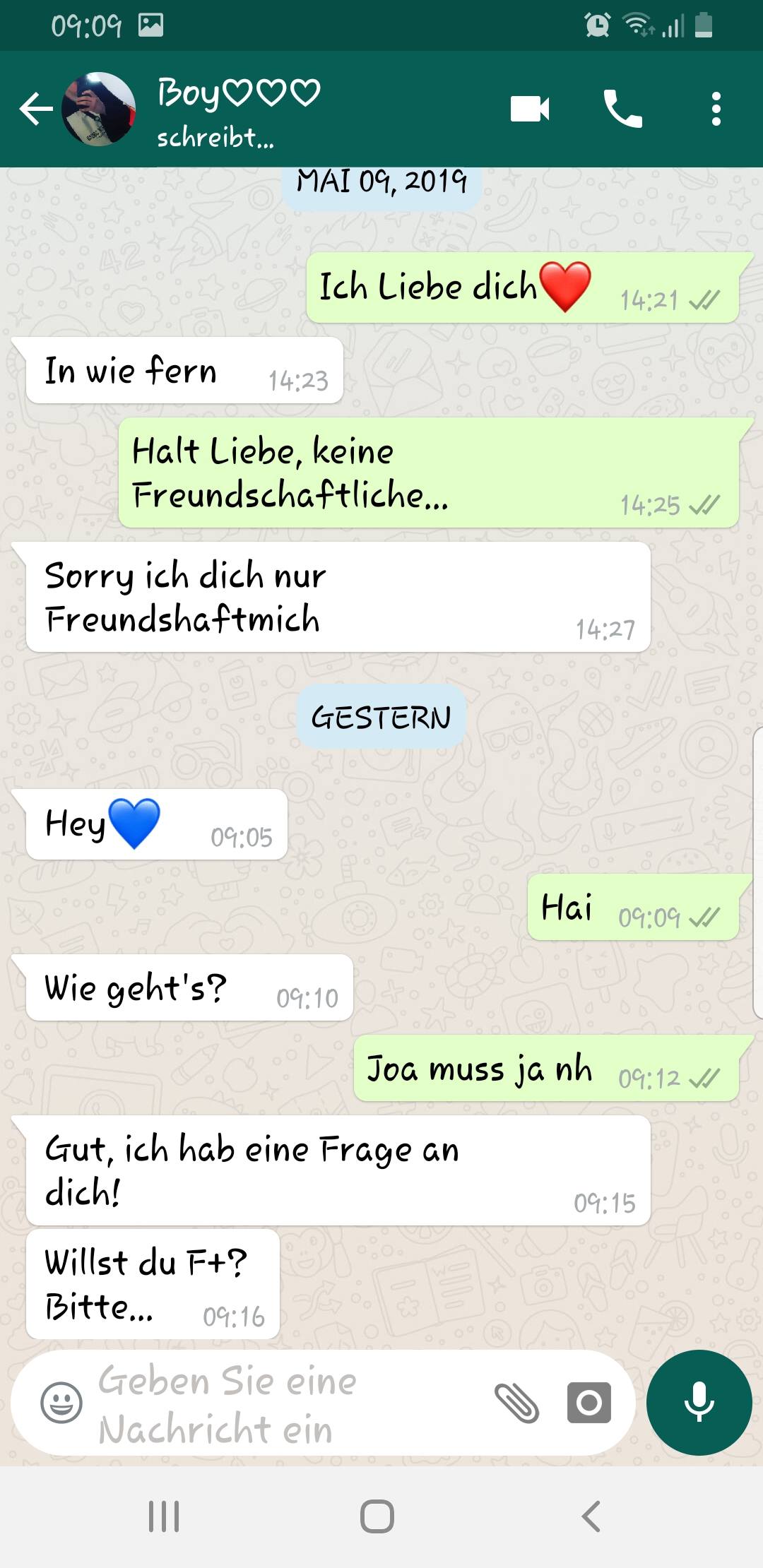Focus the 'Geben Sie eine Nachricht ein' field
Image resolution: width=763 pixels, height=1568 pixels.
pyautogui.click(x=283, y=1404)
